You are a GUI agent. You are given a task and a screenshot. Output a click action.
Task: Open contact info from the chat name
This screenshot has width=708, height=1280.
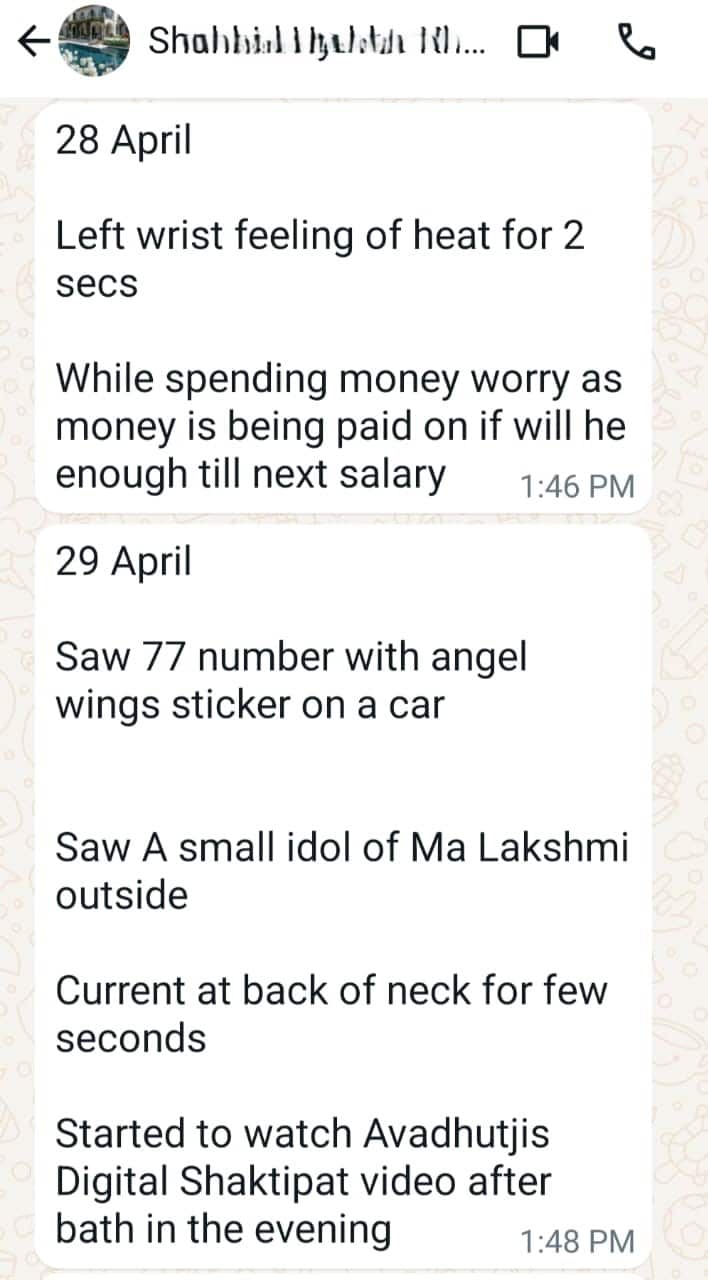pos(317,42)
